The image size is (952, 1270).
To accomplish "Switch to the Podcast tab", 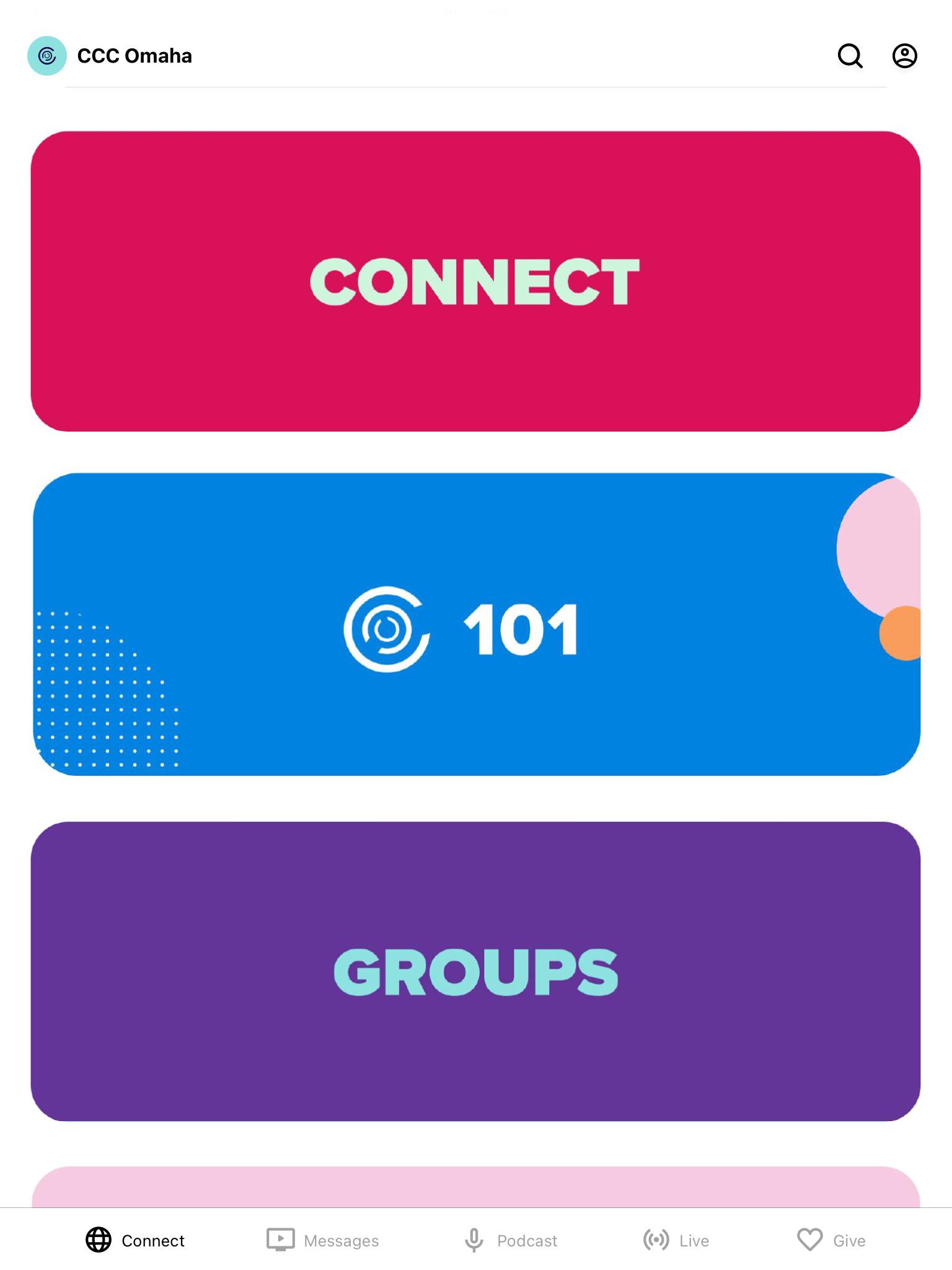I will pyautogui.click(x=511, y=1240).
